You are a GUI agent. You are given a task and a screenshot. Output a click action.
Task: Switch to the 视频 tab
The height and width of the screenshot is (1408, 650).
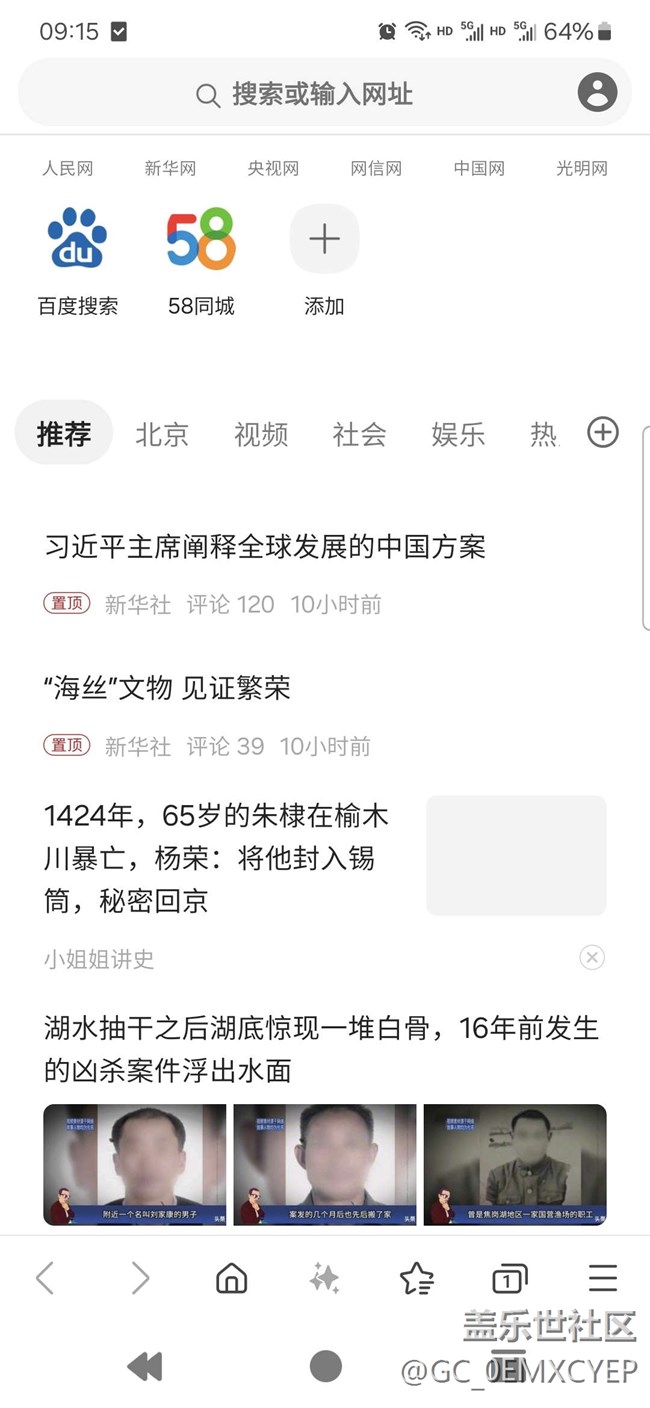(261, 434)
